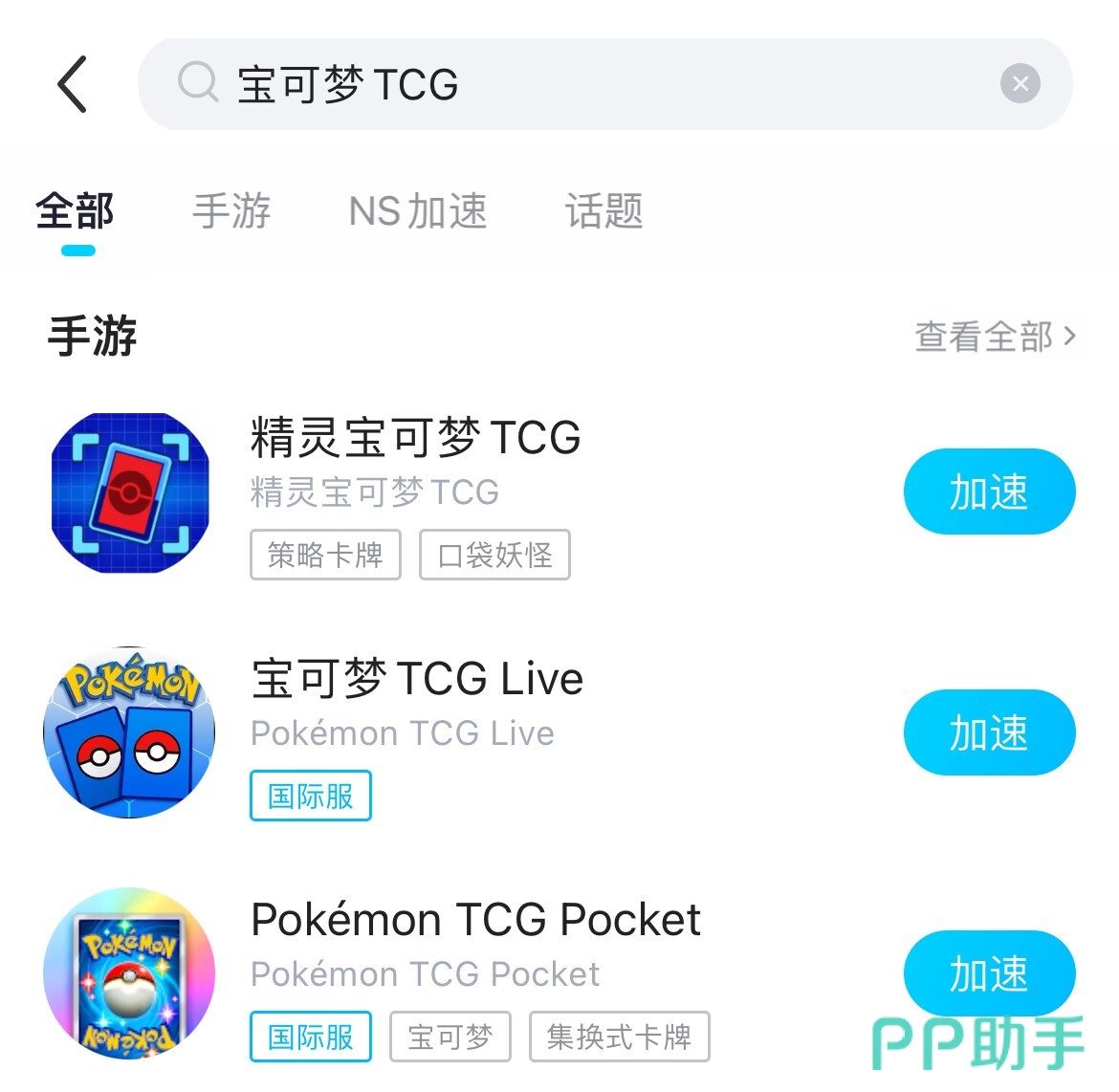Accelerate 精灵宝可梦 TCG with 加速 button
The height and width of the screenshot is (1092, 1119).
point(989,491)
